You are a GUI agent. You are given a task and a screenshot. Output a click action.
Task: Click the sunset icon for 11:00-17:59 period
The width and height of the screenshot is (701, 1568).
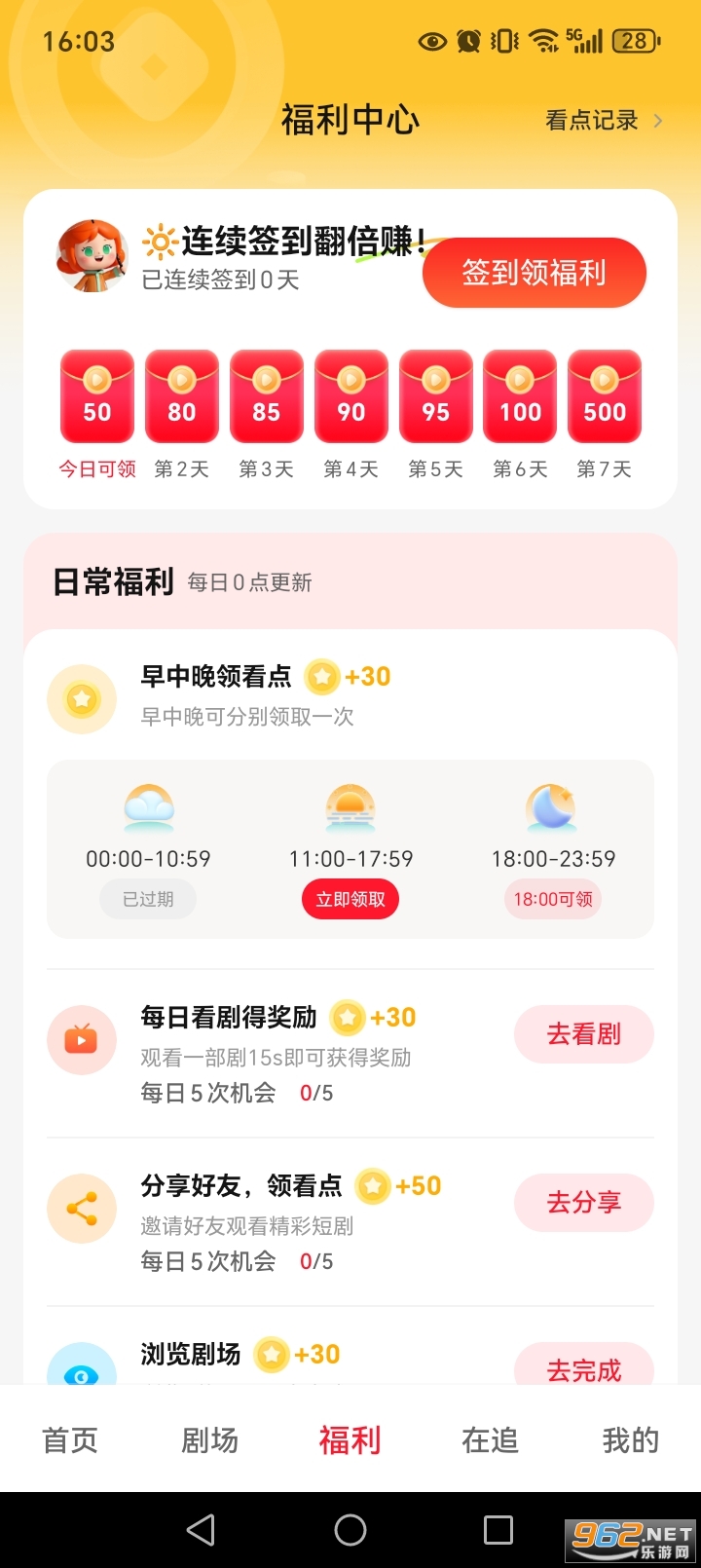pos(350,806)
